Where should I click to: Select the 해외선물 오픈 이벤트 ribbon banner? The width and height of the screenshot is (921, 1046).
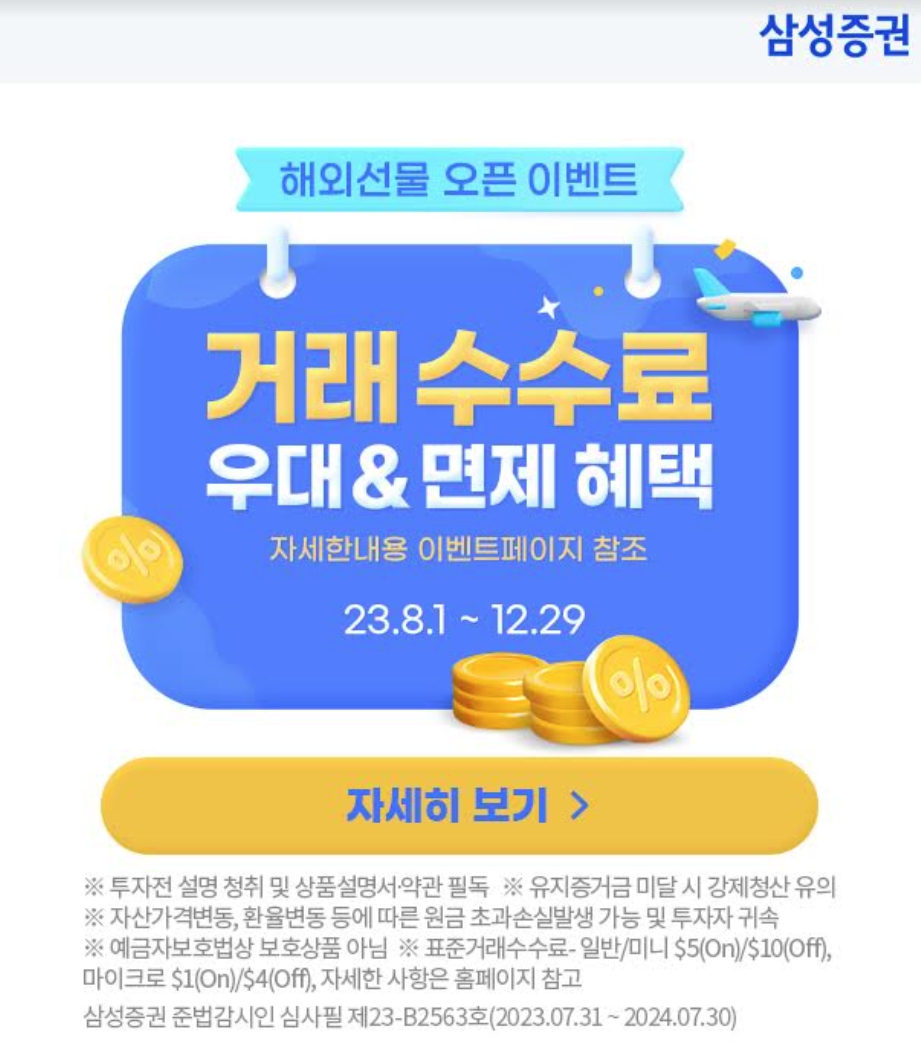point(460,177)
